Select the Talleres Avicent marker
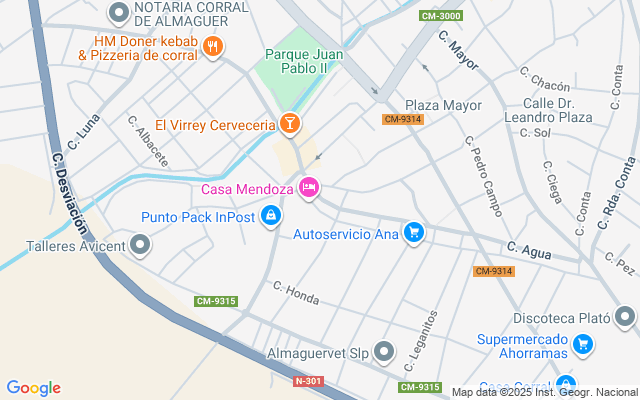Screen dimensions: 640x400 pos(140,244)
